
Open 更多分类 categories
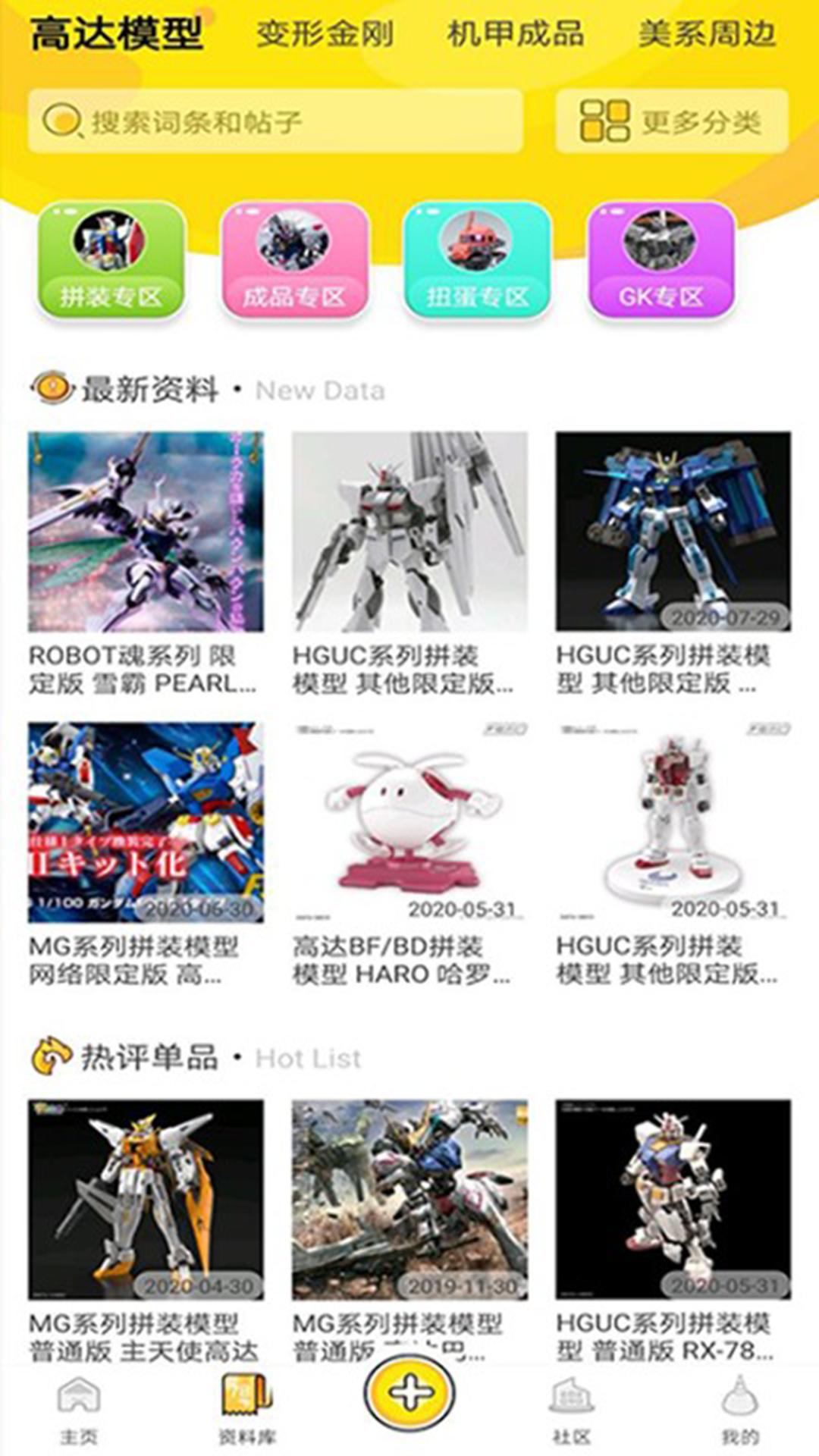coord(672,121)
